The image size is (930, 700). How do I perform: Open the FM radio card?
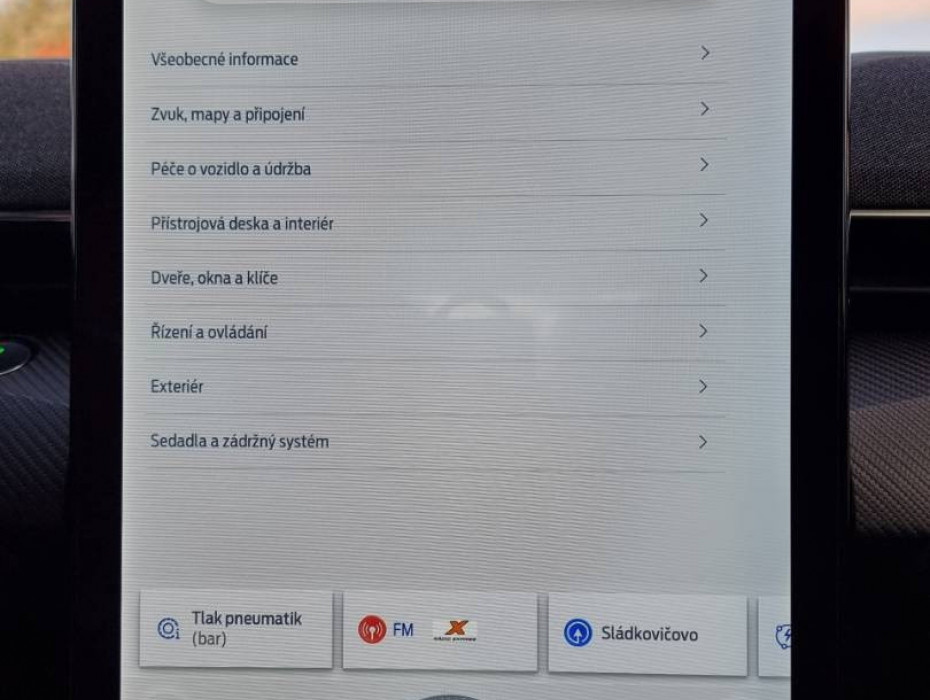tap(439, 630)
